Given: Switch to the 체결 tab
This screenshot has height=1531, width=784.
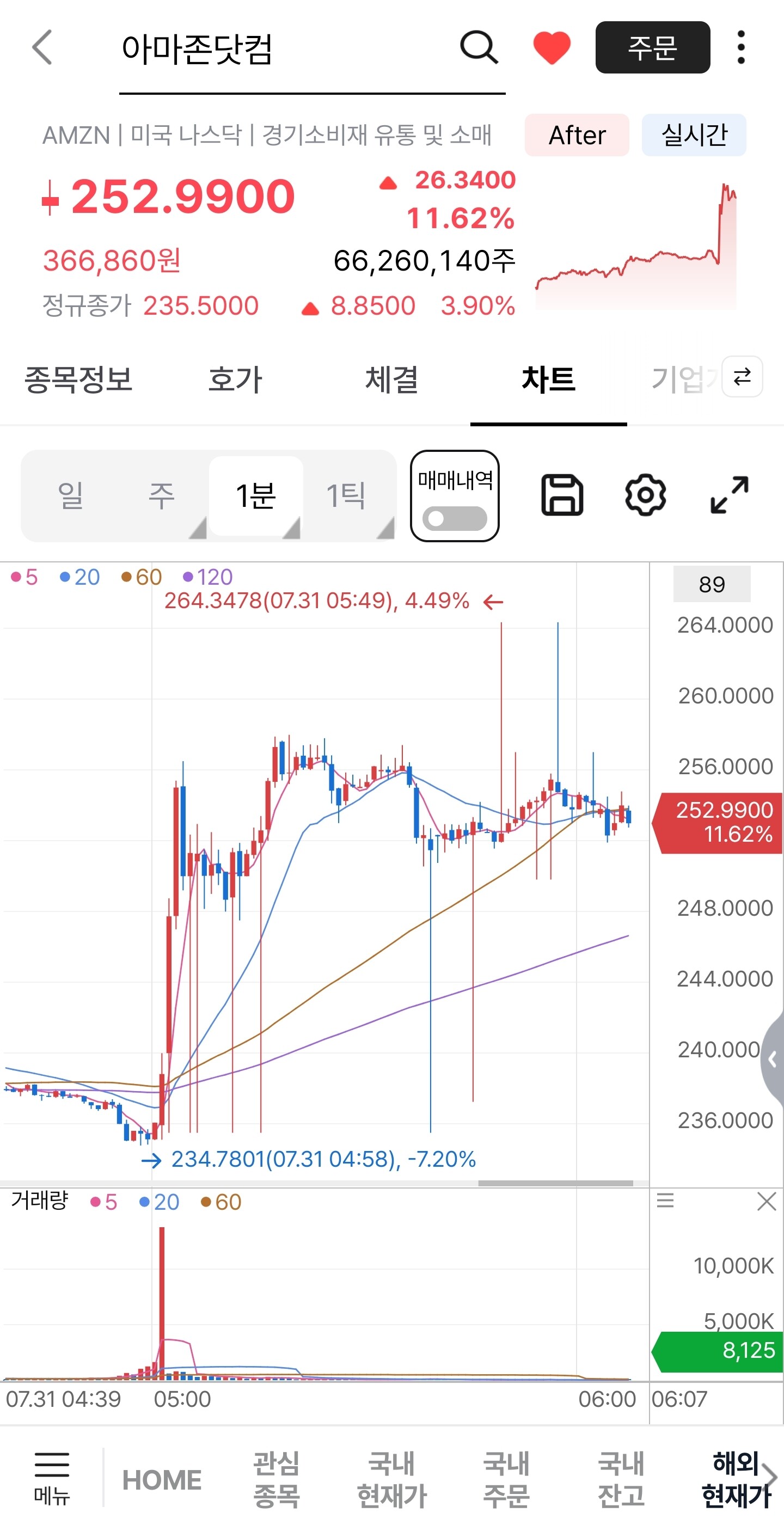Looking at the screenshot, I should coord(391,379).
